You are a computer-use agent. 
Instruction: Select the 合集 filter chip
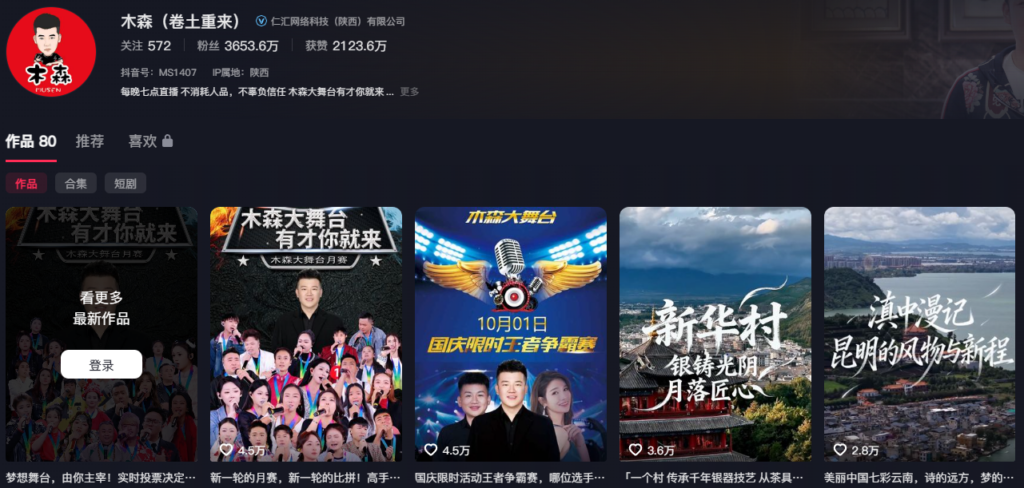(76, 183)
